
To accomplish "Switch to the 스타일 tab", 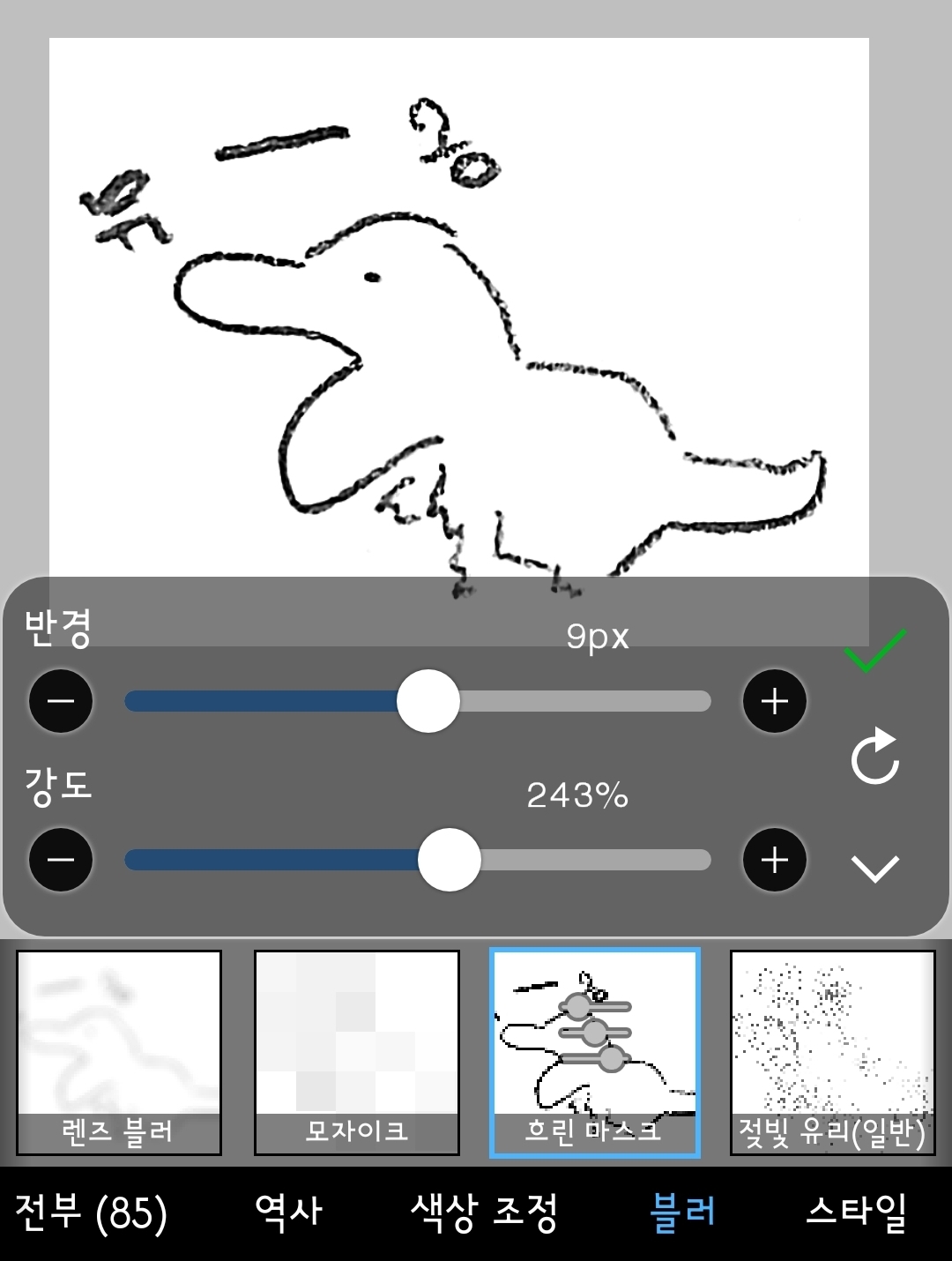I will point(856,1213).
